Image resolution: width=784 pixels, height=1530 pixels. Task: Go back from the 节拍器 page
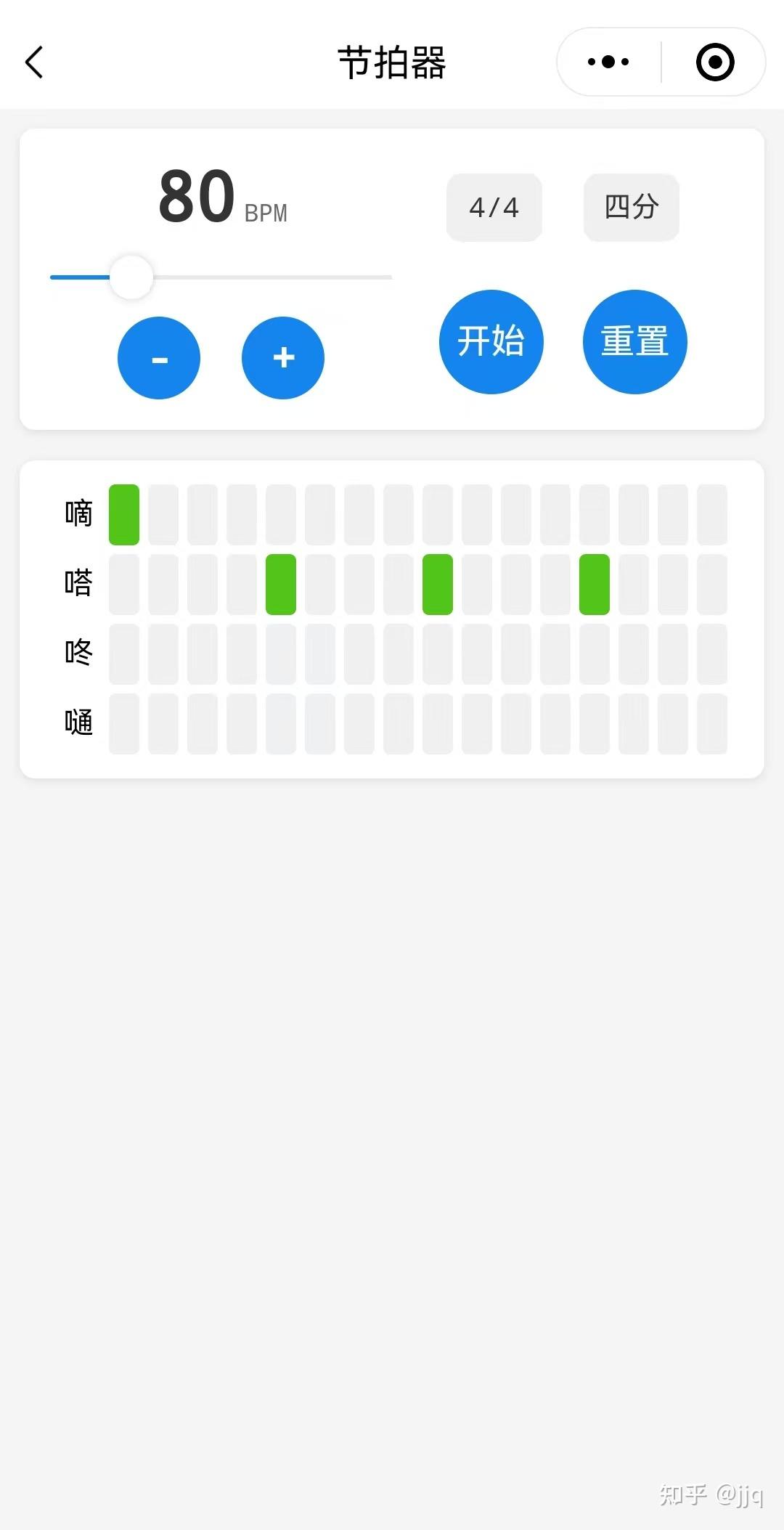point(34,62)
